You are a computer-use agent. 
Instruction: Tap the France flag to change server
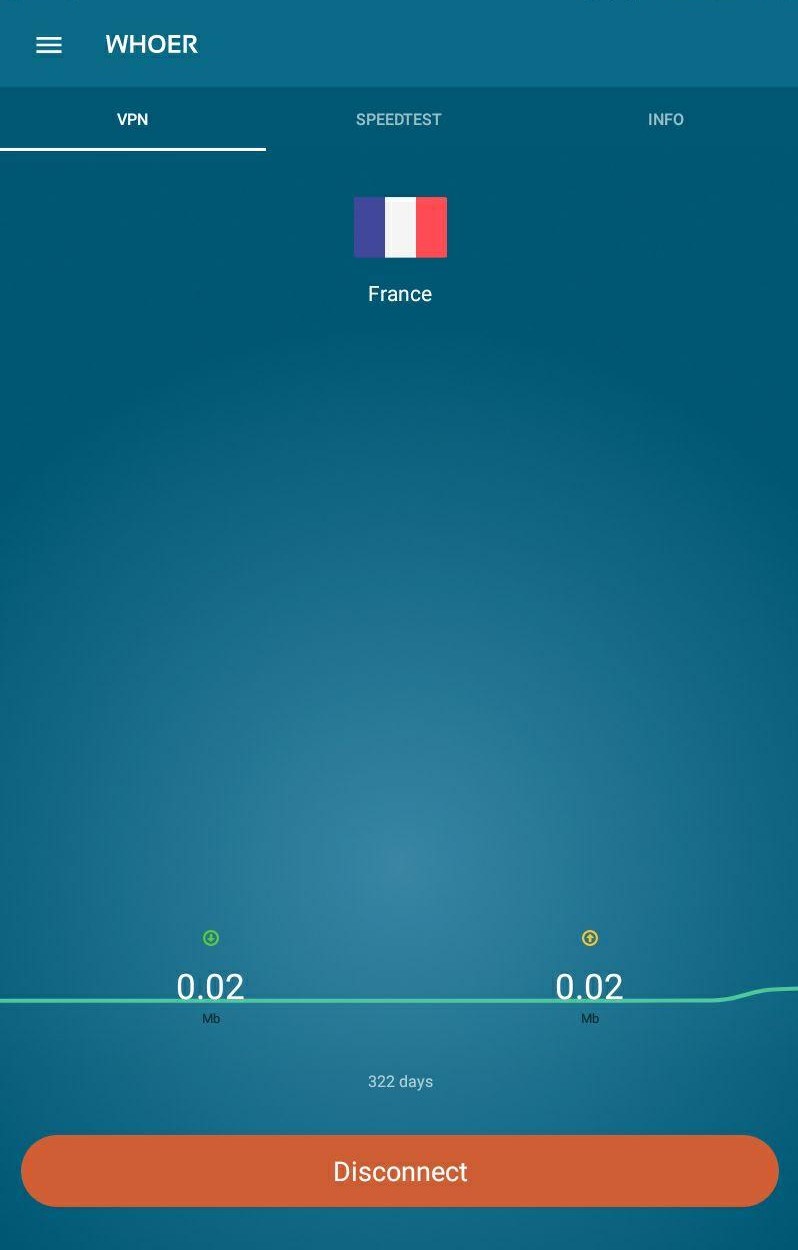399,226
